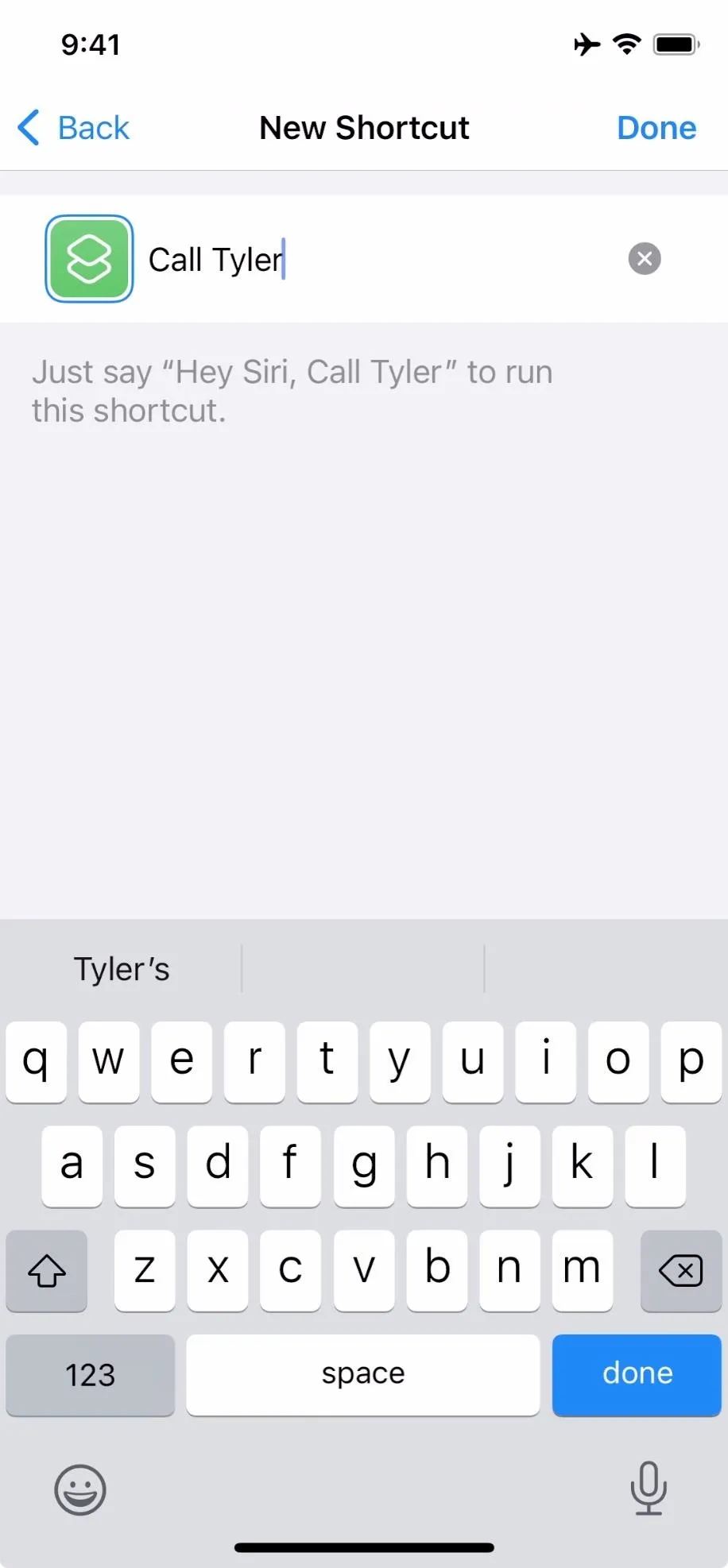The width and height of the screenshot is (728, 1568).
Task: Enable the shift key
Action: (x=47, y=1271)
